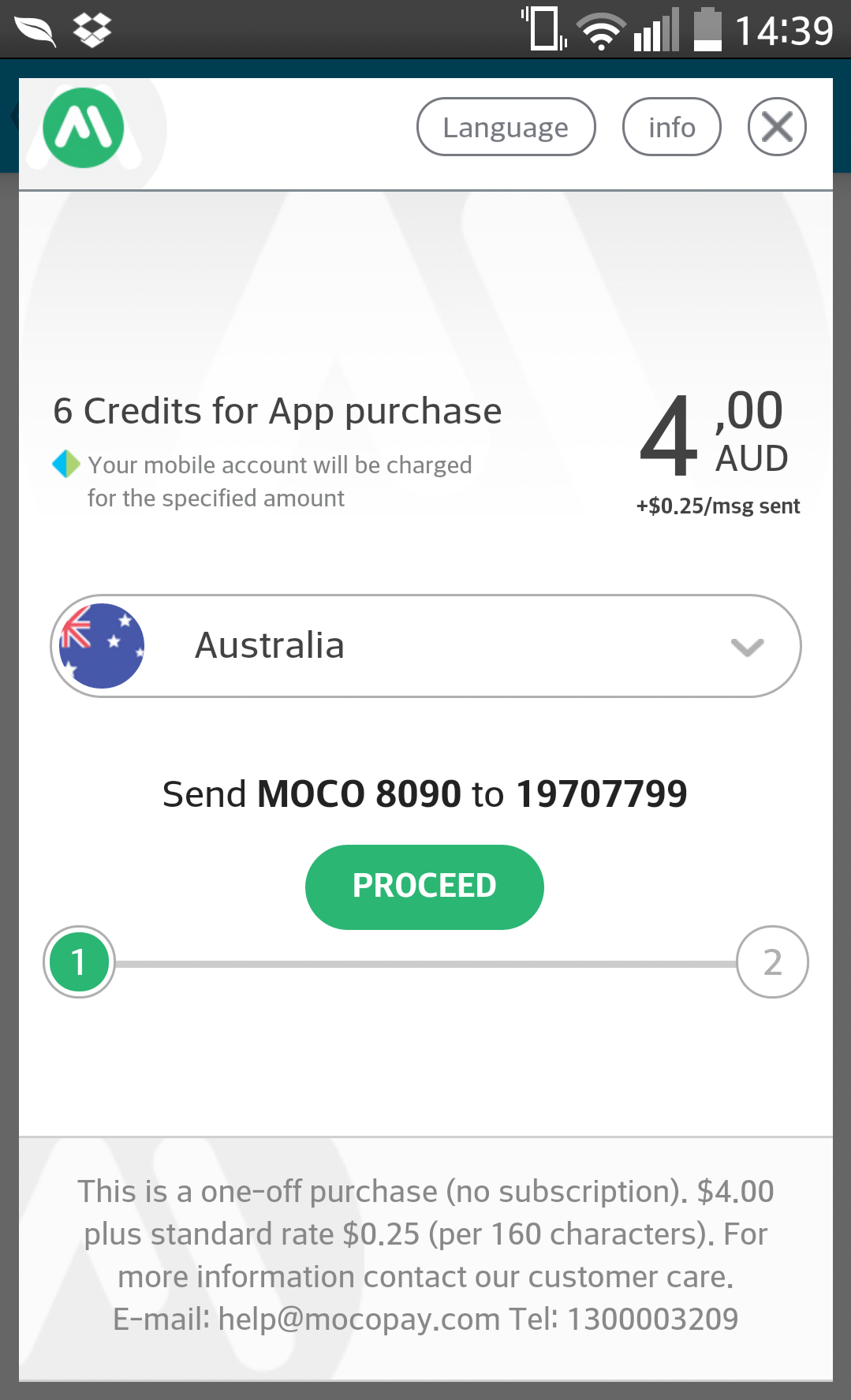Tap the green PROCEED button
Viewport: 851px width, 1400px height.
(x=424, y=887)
